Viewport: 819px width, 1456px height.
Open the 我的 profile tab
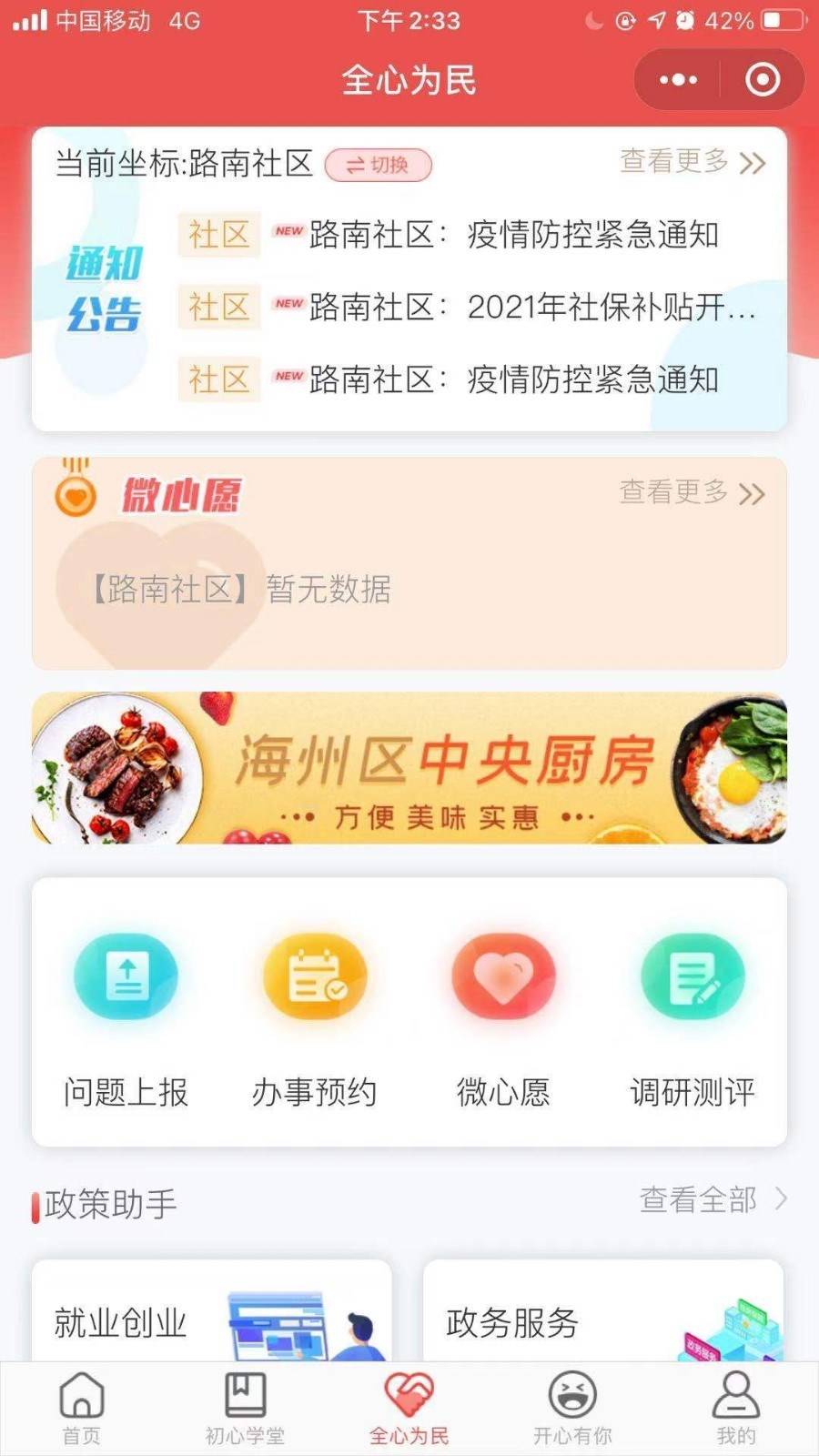point(736,1408)
